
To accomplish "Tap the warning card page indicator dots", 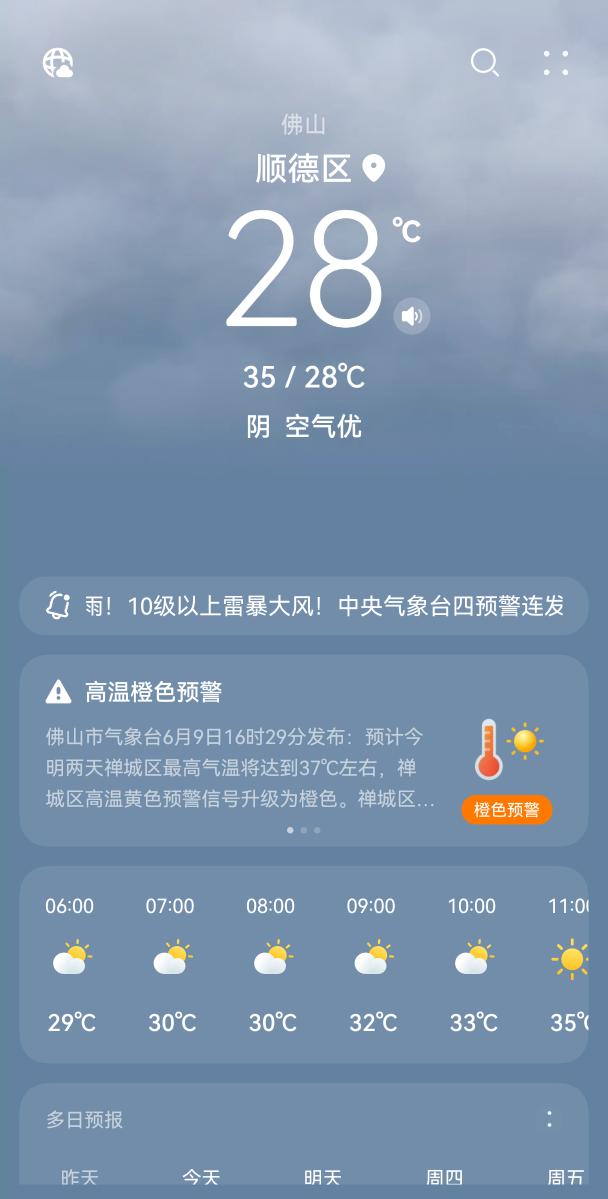I will [304, 830].
